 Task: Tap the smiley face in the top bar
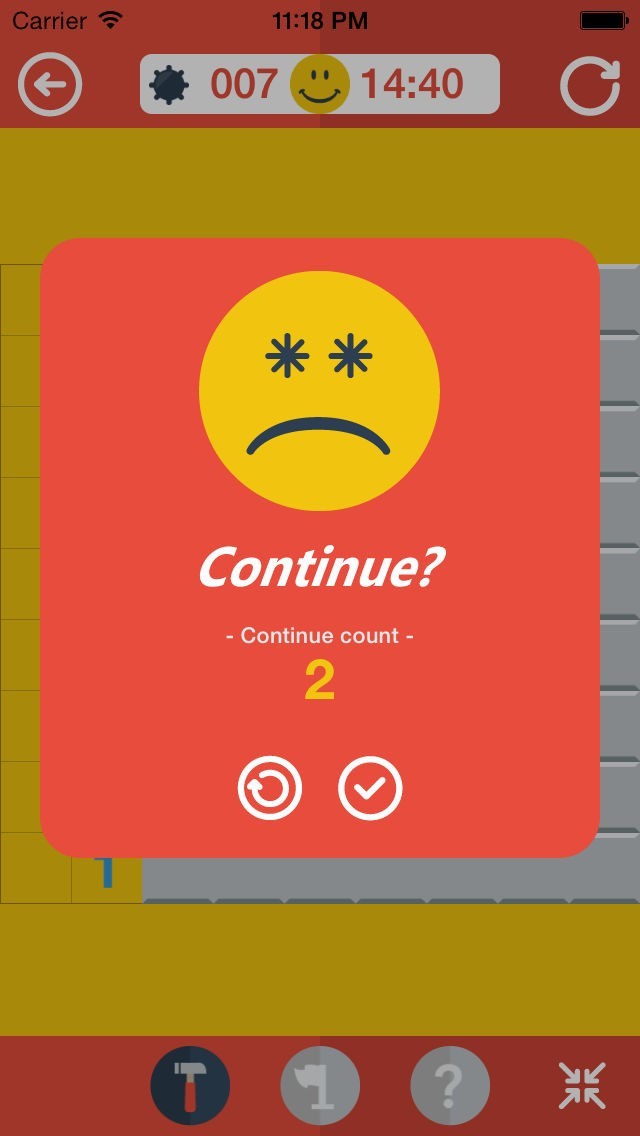coord(320,84)
